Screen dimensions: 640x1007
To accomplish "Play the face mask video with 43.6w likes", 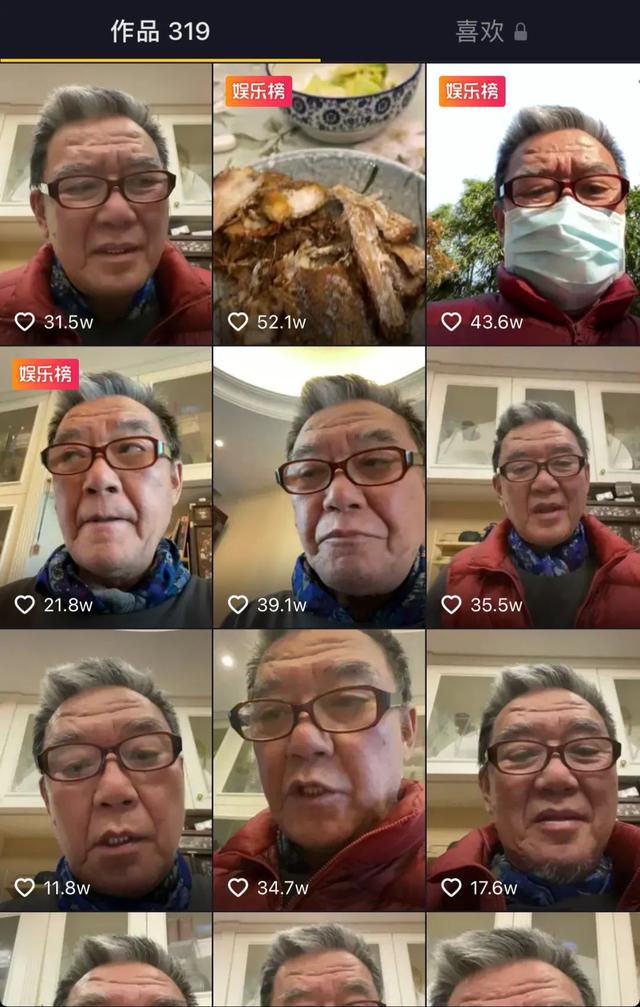I will pos(533,205).
